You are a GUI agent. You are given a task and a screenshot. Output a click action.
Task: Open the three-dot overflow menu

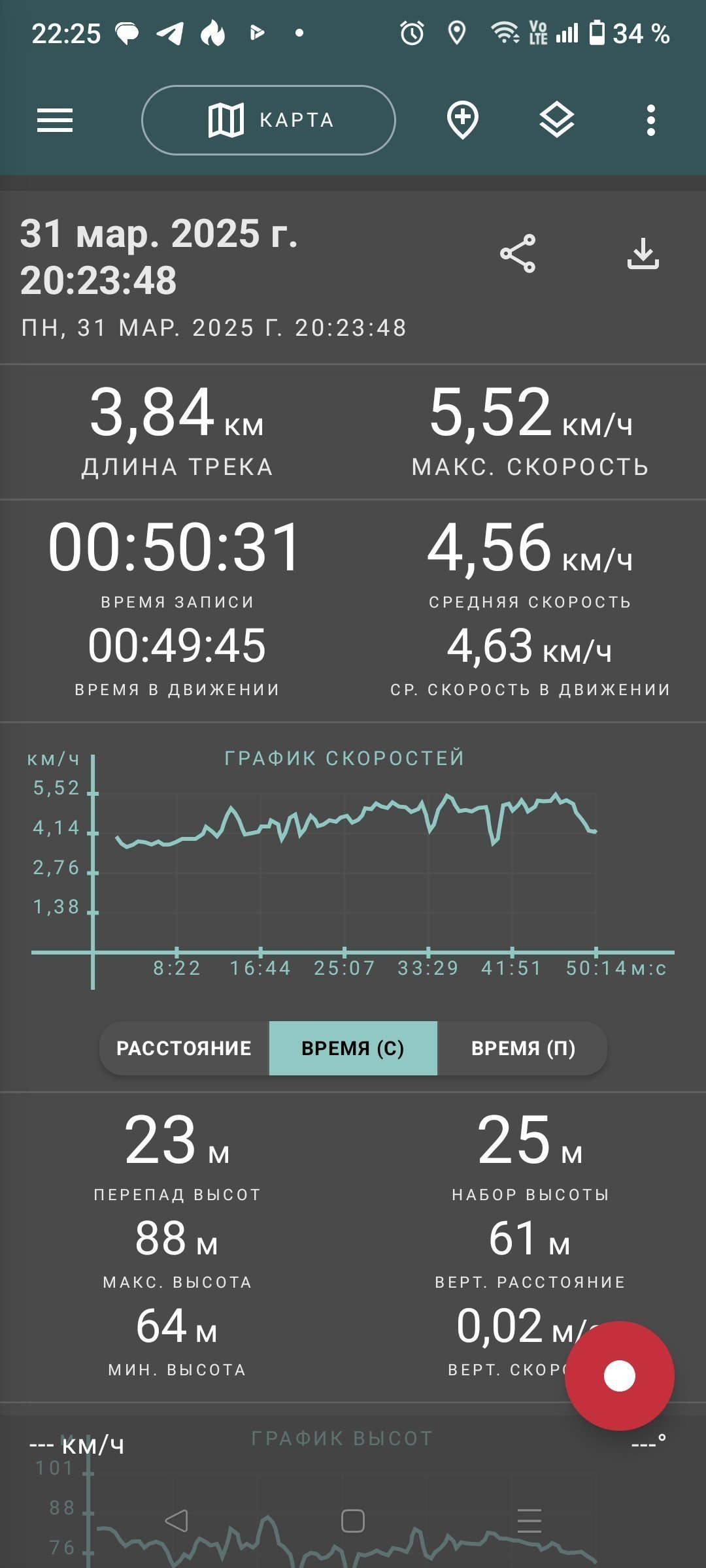click(650, 120)
